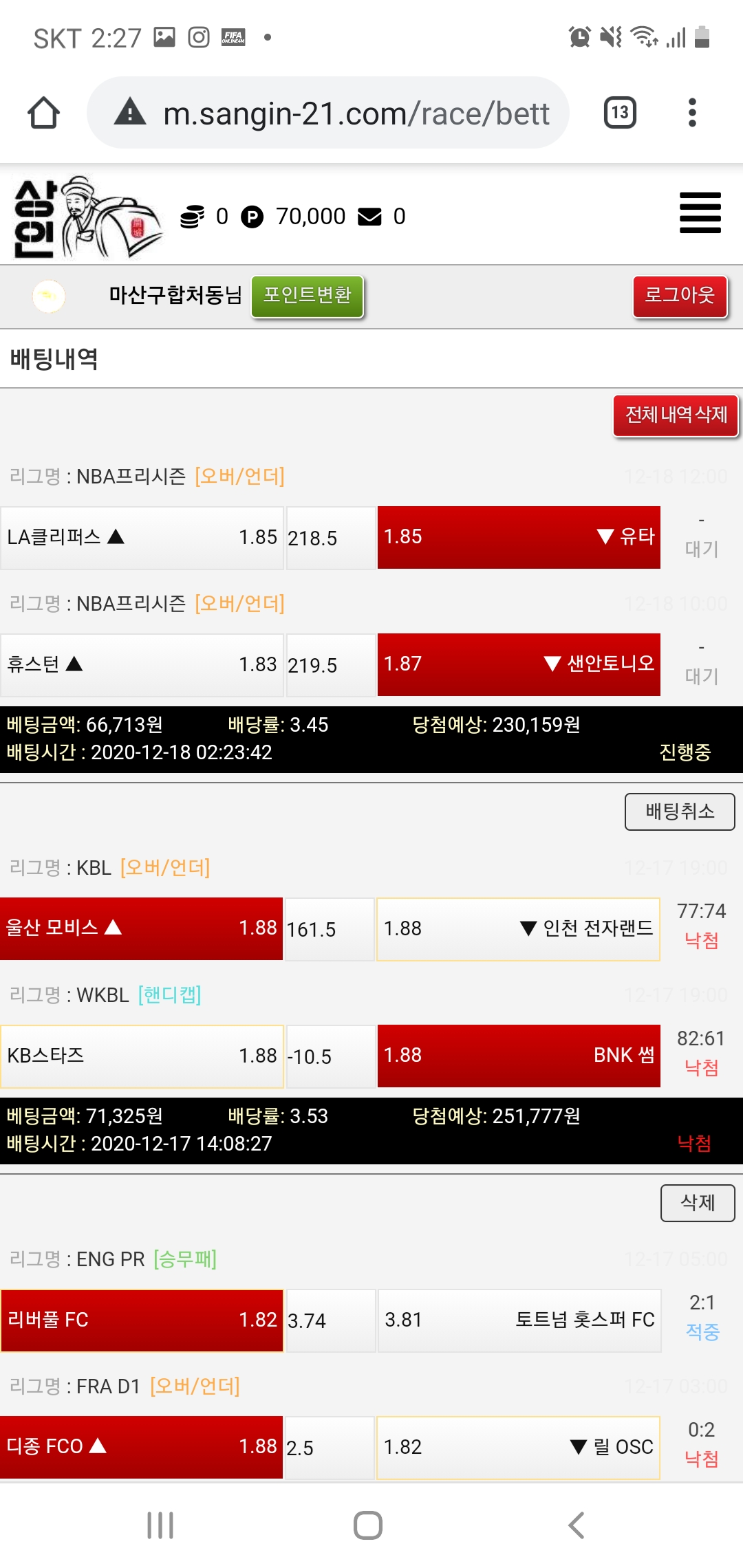Viewport: 743px width, 1568px height.
Task: Open recent apps from the navigation bar
Action: tap(160, 1525)
